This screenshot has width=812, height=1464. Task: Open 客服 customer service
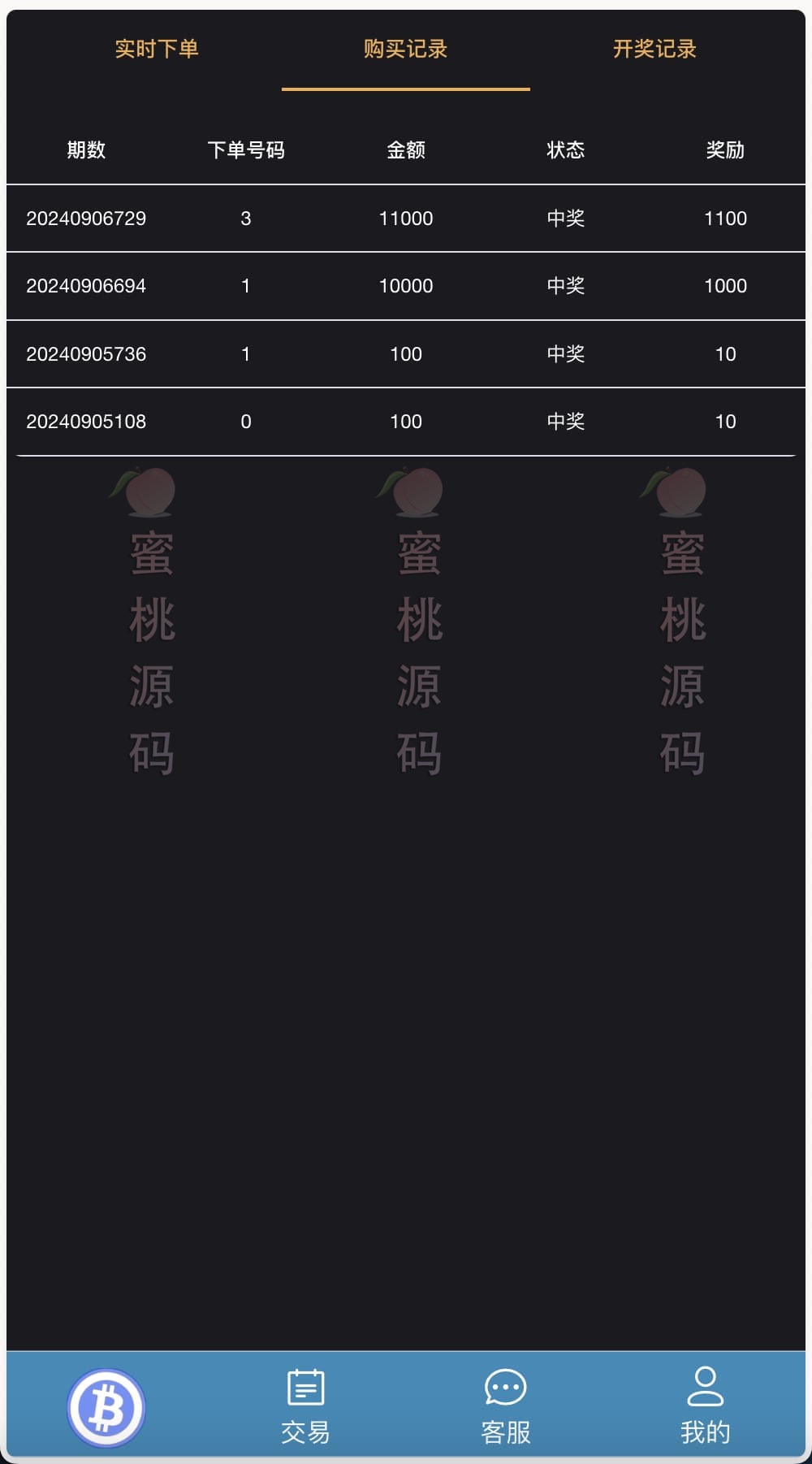click(x=505, y=1406)
